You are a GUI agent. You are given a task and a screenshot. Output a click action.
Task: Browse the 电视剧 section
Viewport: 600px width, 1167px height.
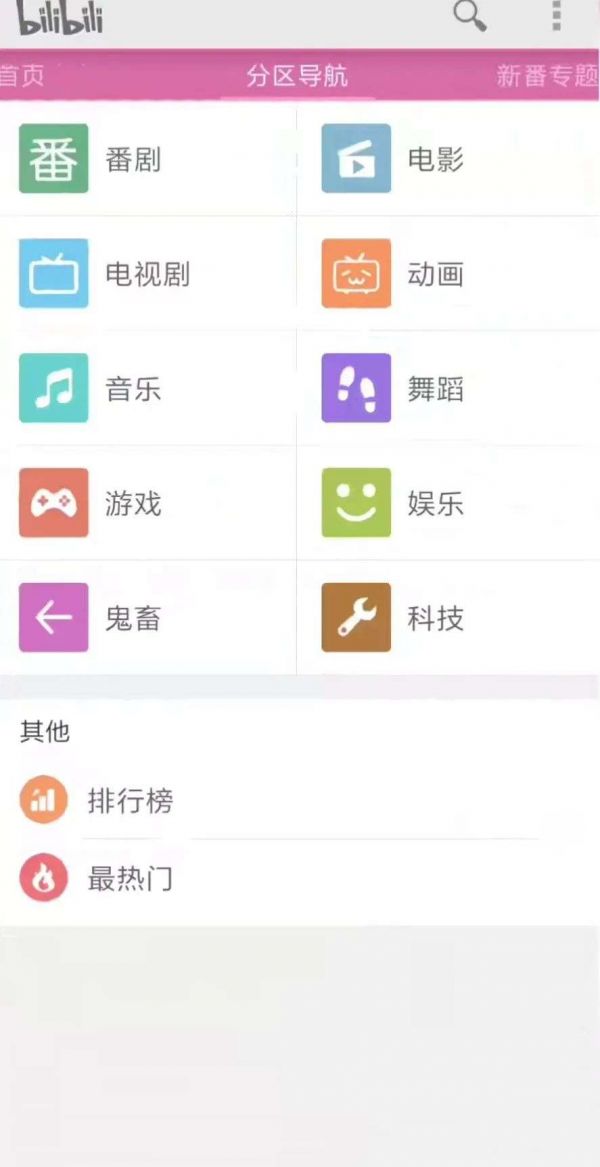click(x=148, y=274)
